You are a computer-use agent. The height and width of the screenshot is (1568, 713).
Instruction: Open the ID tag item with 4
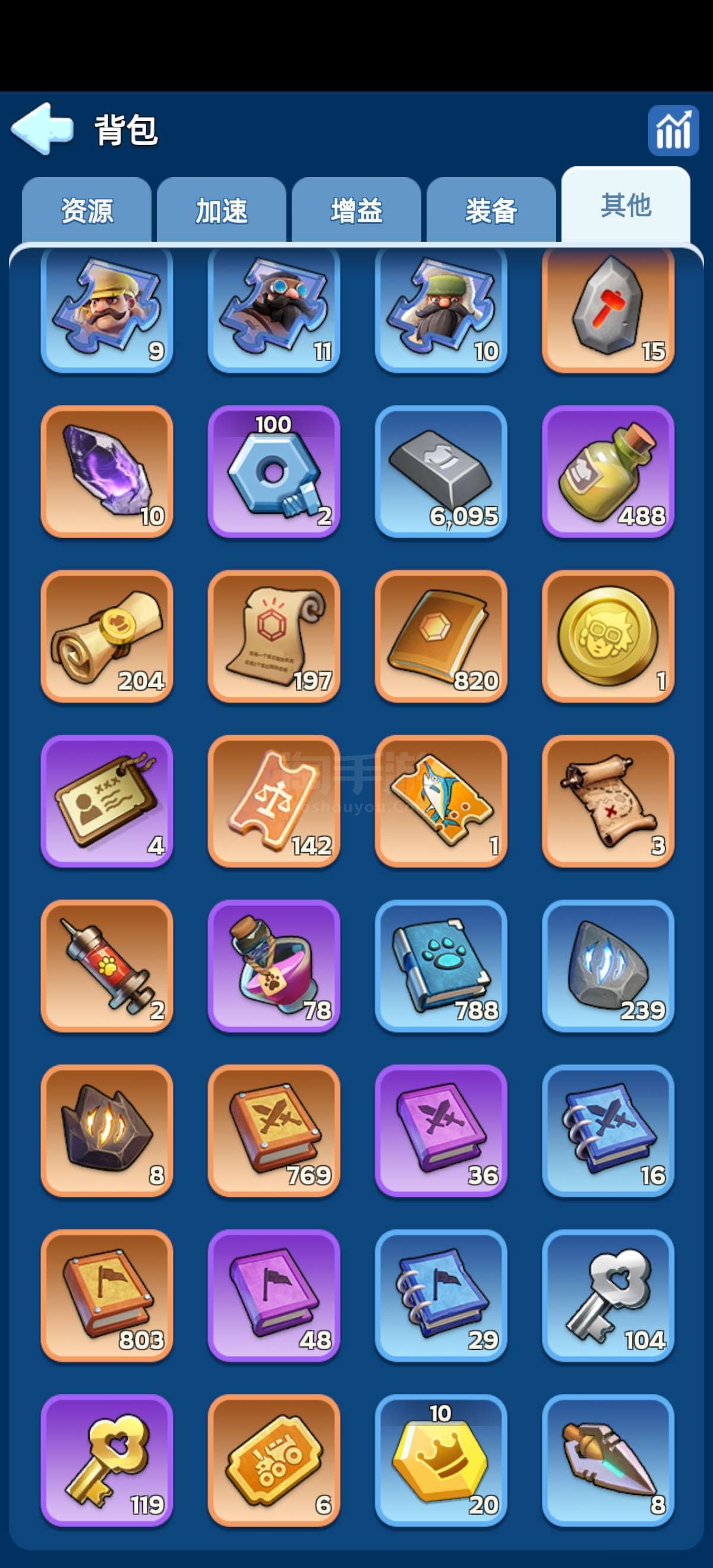tap(106, 801)
